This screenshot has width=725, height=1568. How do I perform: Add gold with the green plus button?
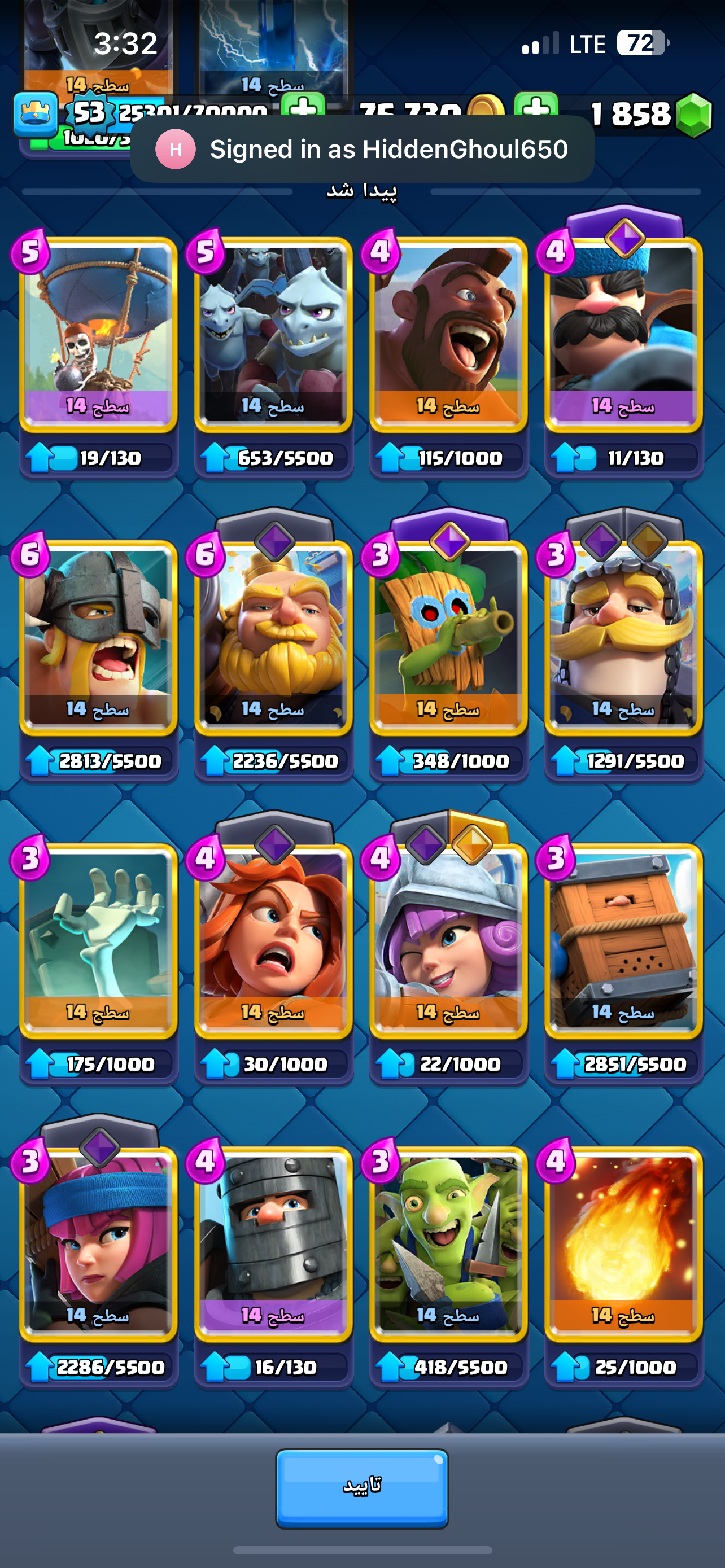click(303, 107)
